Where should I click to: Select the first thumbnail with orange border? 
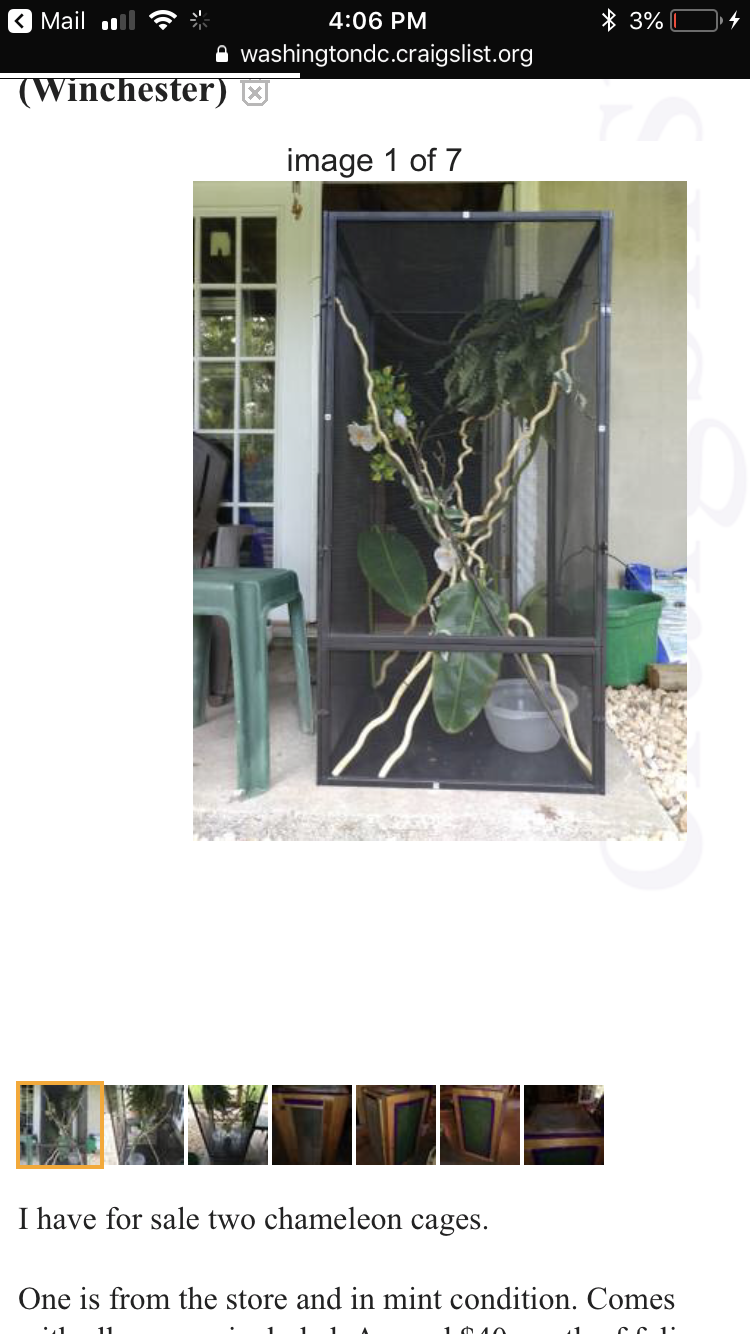[60, 1125]
